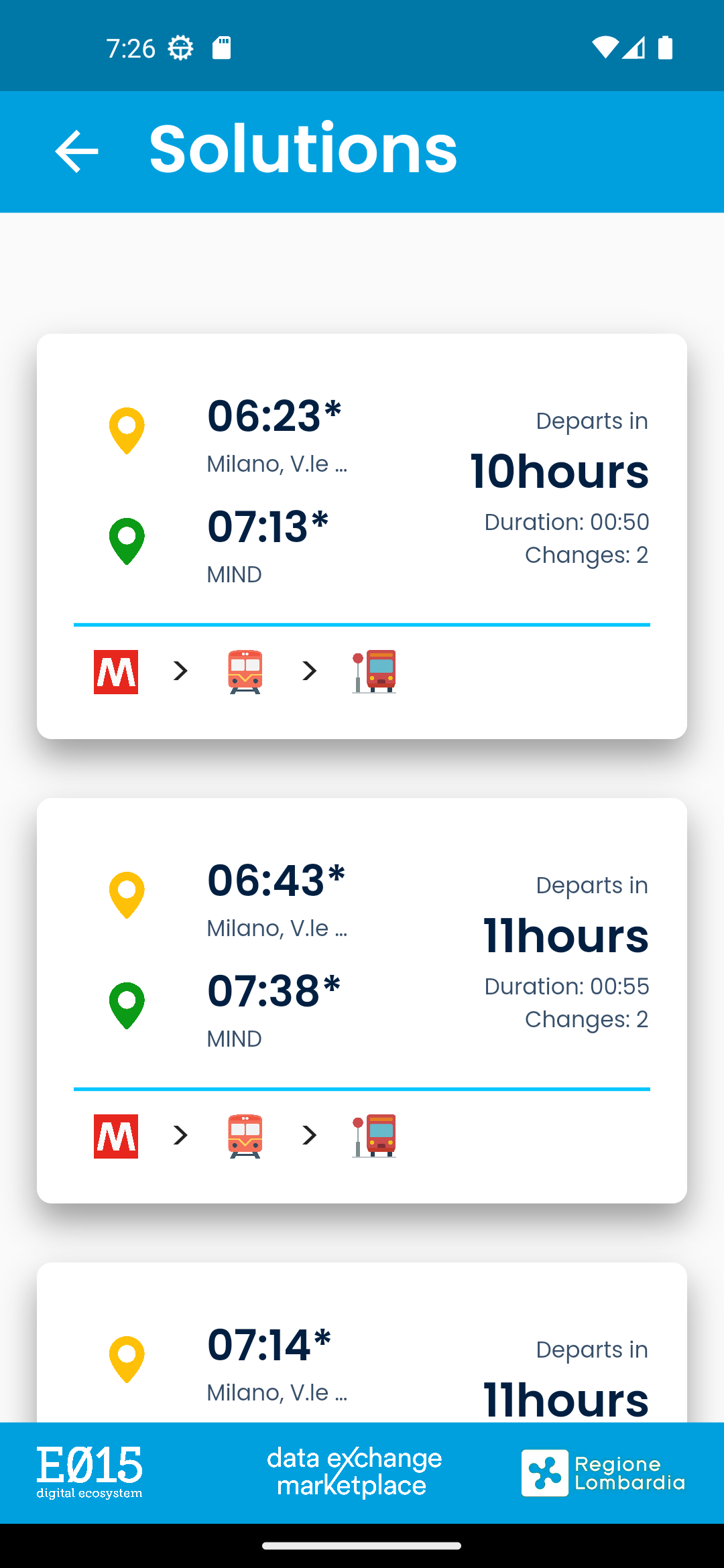Select the solution departing at 06:43
The height and width of the screenshot is (1568, 724).
(x=362, y=1000)
